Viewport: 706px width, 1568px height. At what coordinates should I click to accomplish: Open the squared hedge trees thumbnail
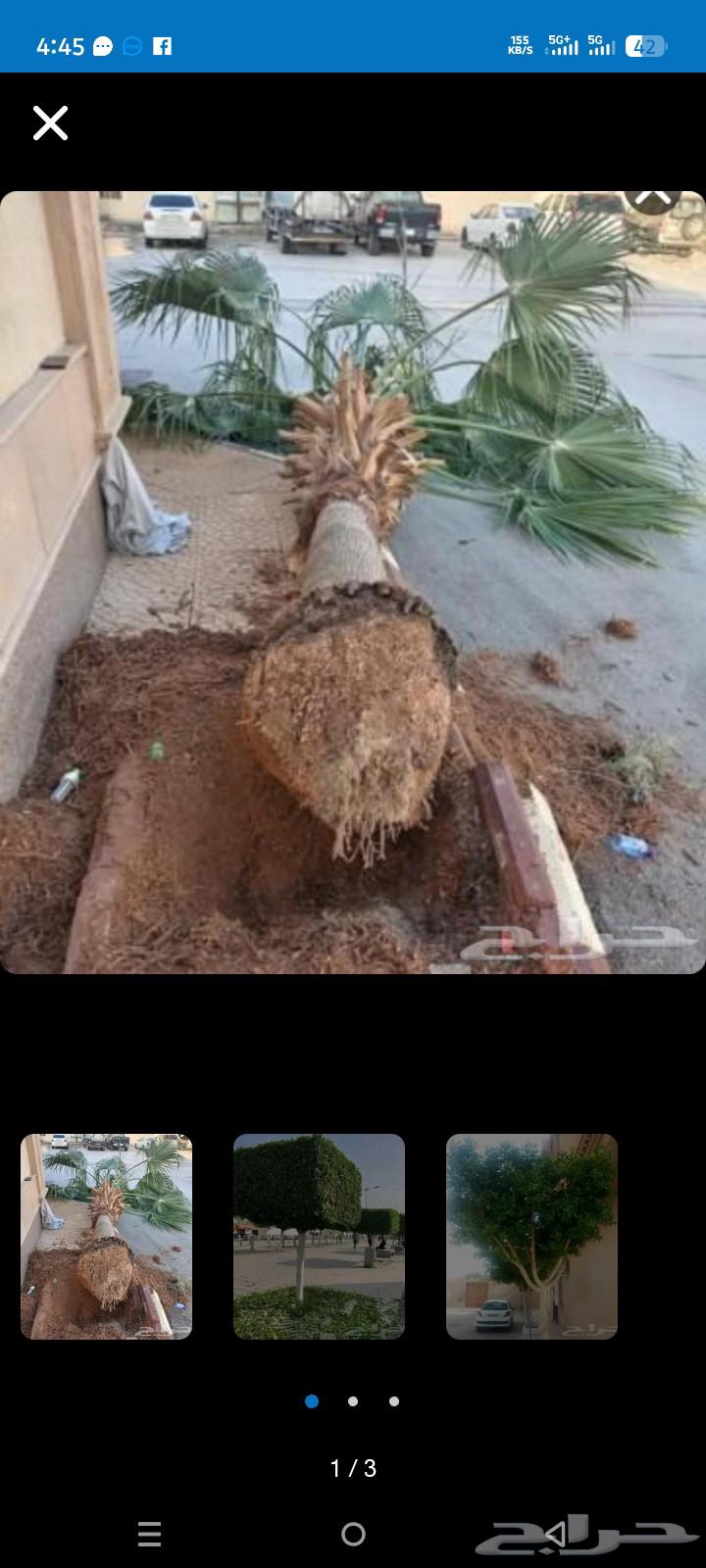319,1237
